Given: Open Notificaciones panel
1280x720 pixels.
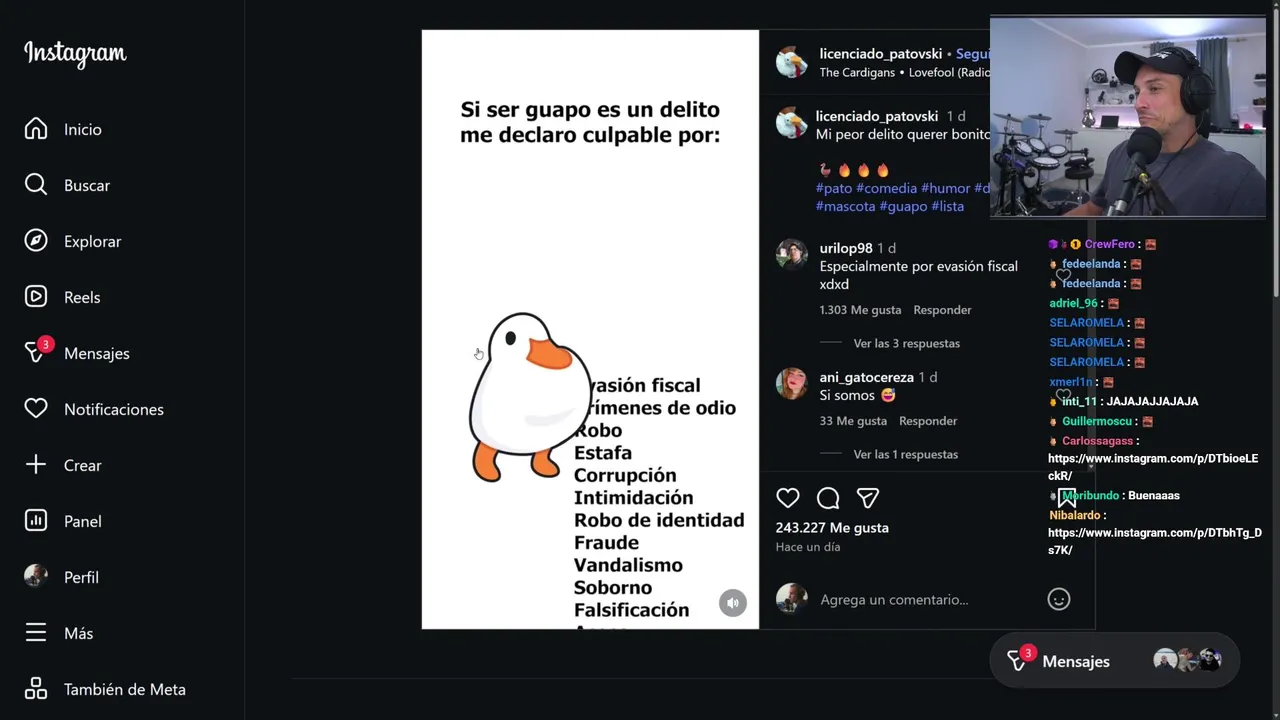Looking at the screenshot, I should coord(113,409).
